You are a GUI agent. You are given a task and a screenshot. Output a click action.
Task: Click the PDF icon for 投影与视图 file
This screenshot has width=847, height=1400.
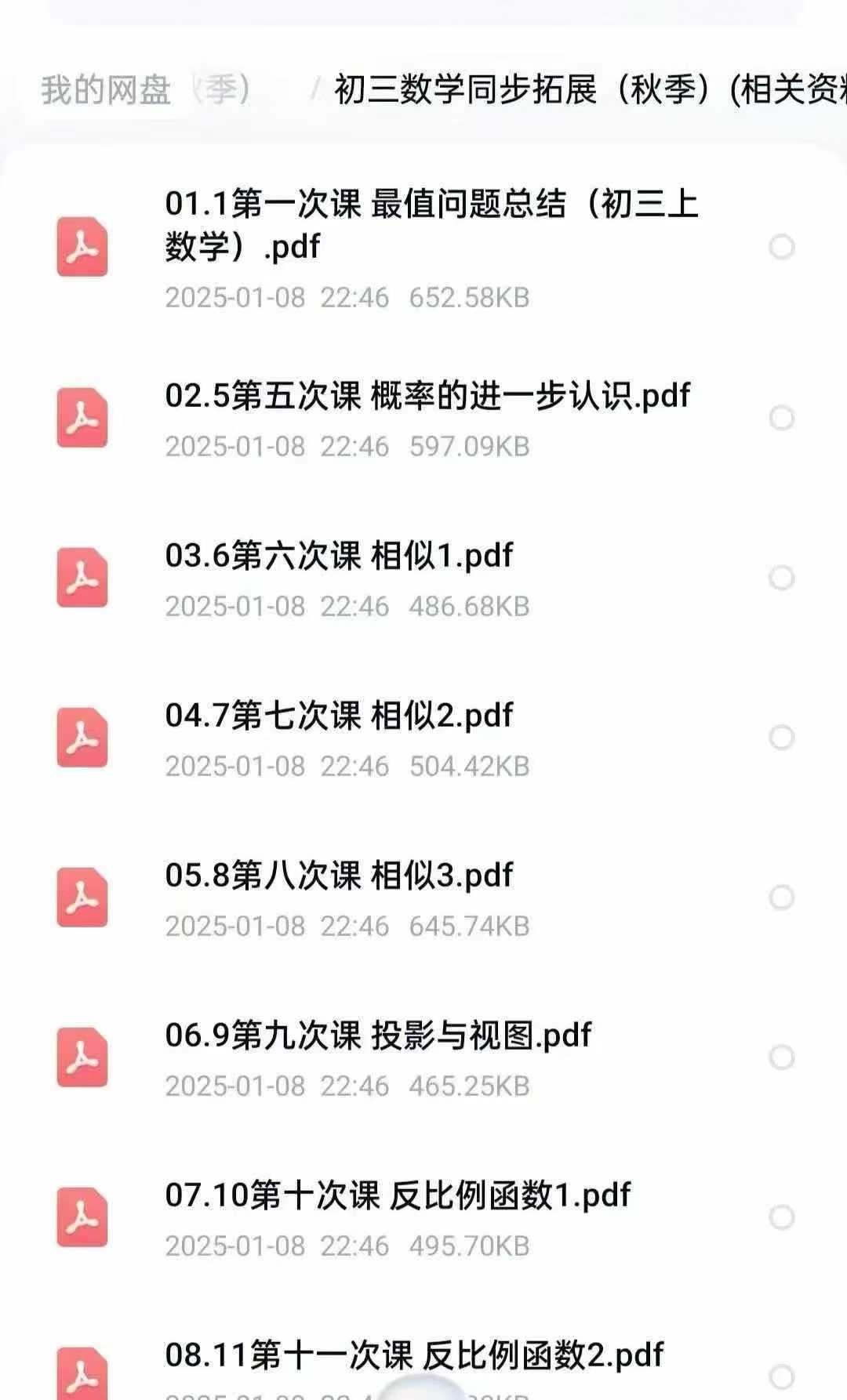click(81, 1054)
